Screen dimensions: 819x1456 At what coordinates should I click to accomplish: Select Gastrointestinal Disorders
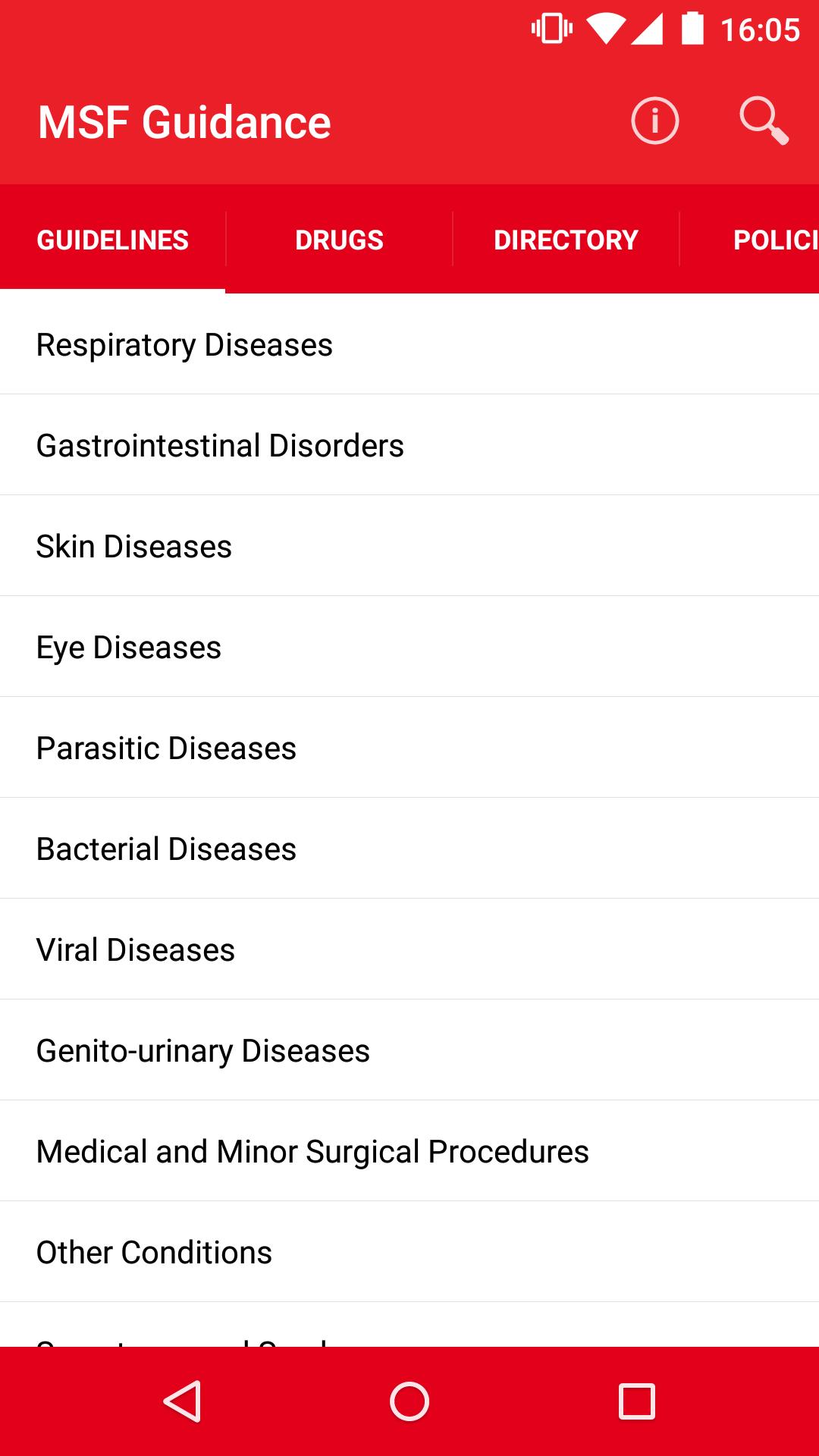point(219,444)
